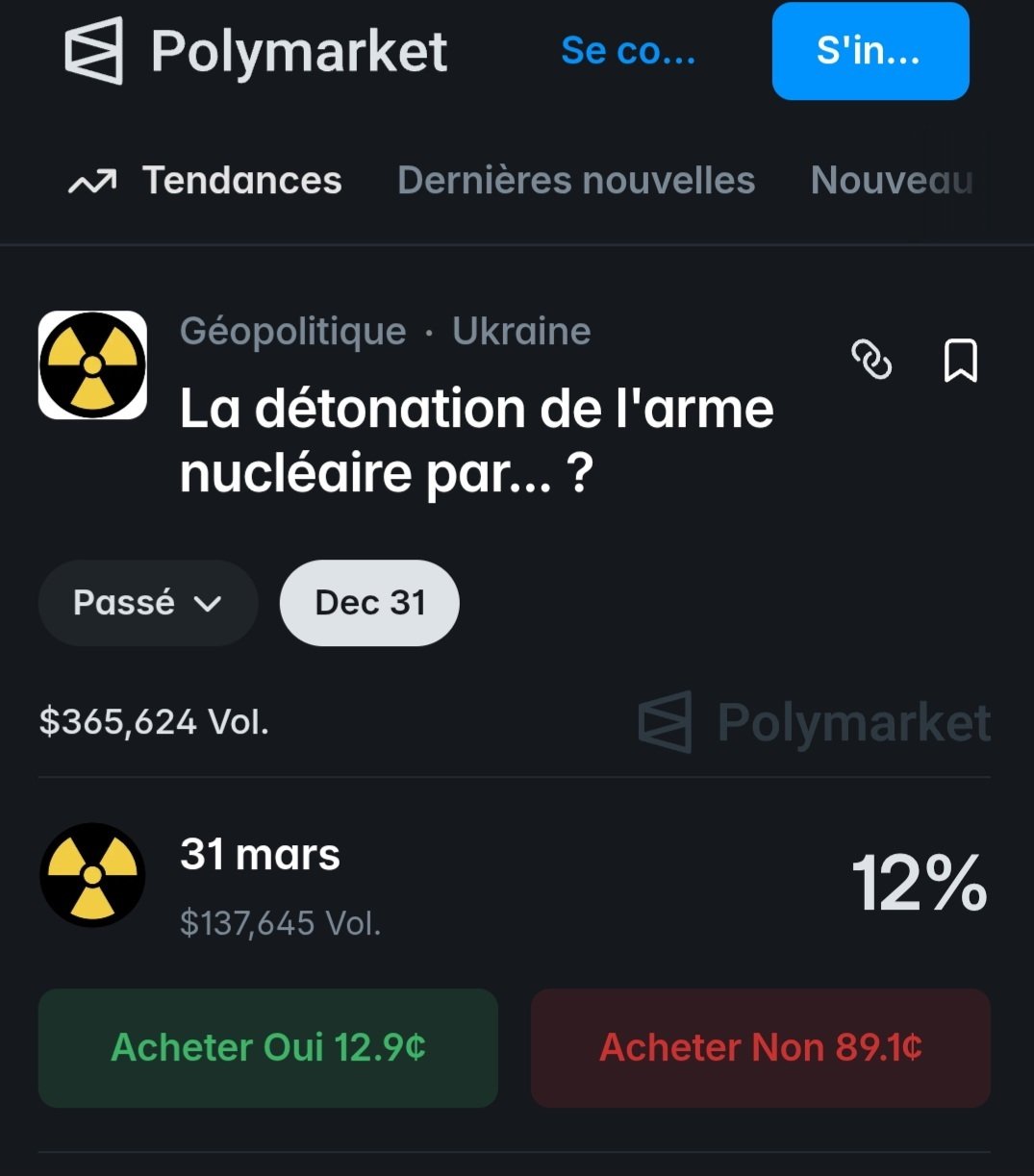The height and width of the screenshot is (1176, 1034).
Task: Buy Oui at 12.9¢
Action: coord(267,1047)
